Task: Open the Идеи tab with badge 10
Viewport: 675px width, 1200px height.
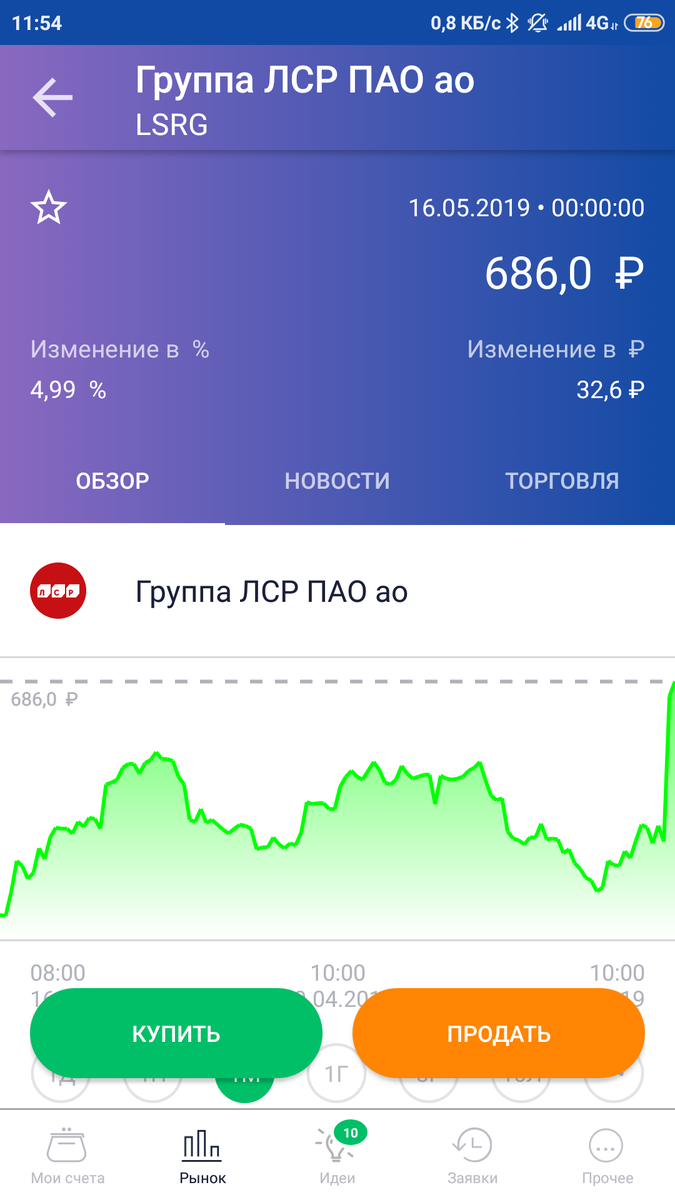Action: coord(337,1155)
